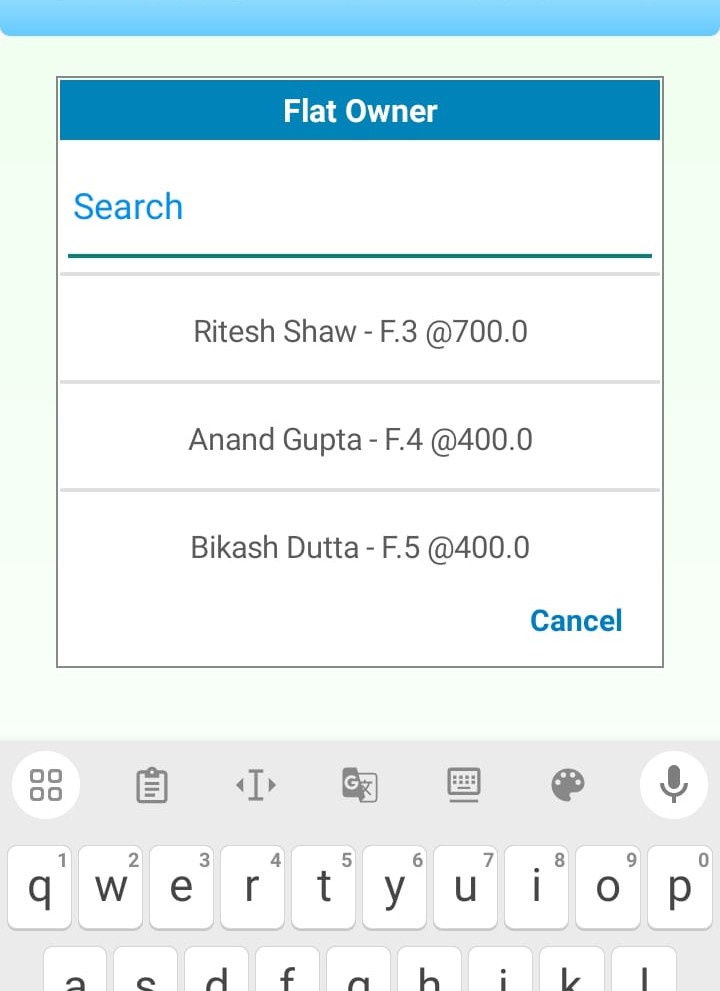Choose Anand Gupta - F.4 @400.0
This screenshot has height=991, width=720.
pos(360,439)
